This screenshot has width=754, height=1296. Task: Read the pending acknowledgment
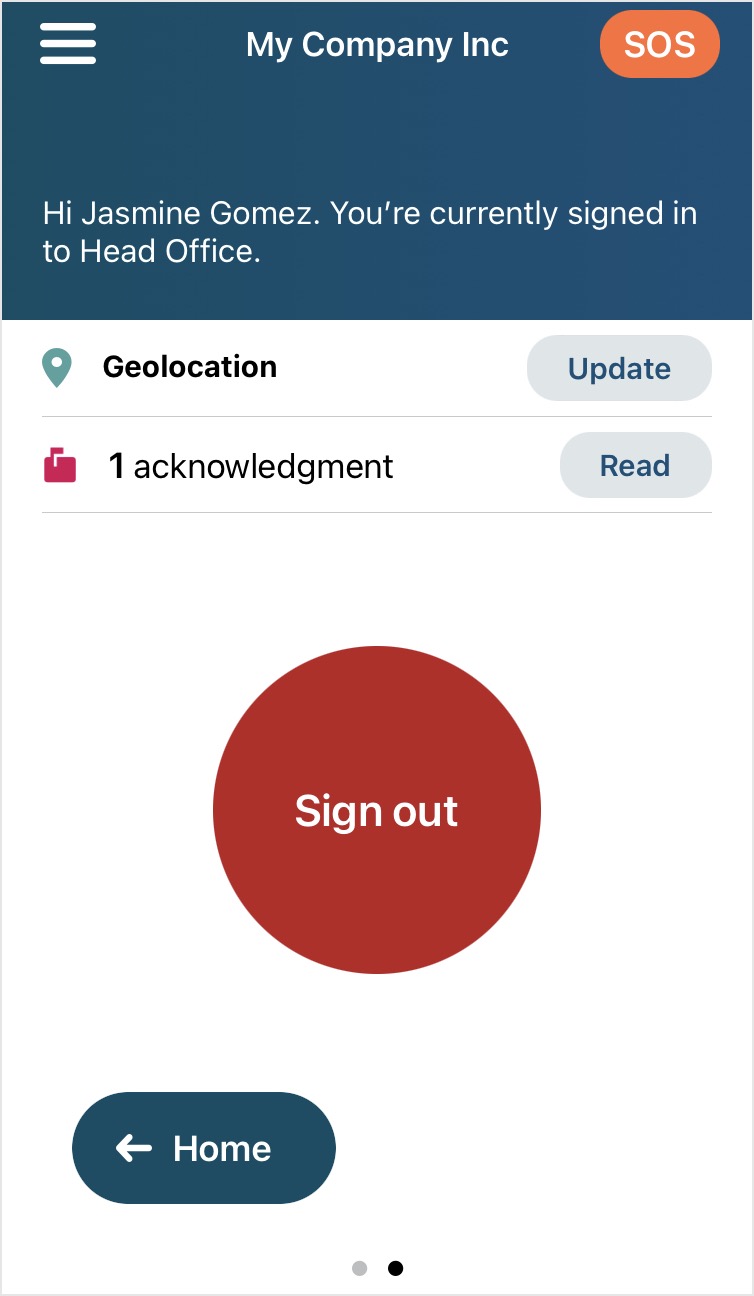point(635,465)
